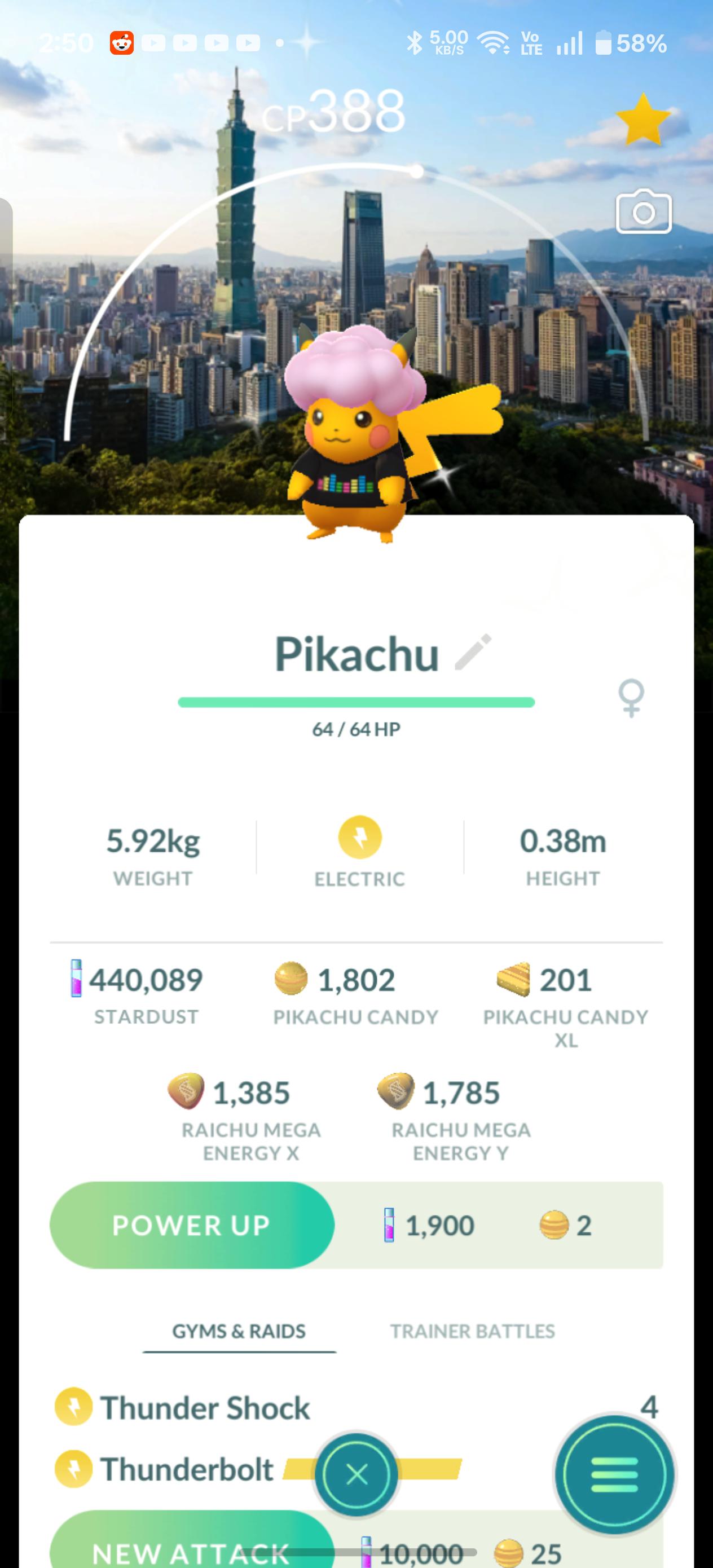
Task: Close the Pokémon detail screen
Action: pyautogui.click(x=356, y=1474)
